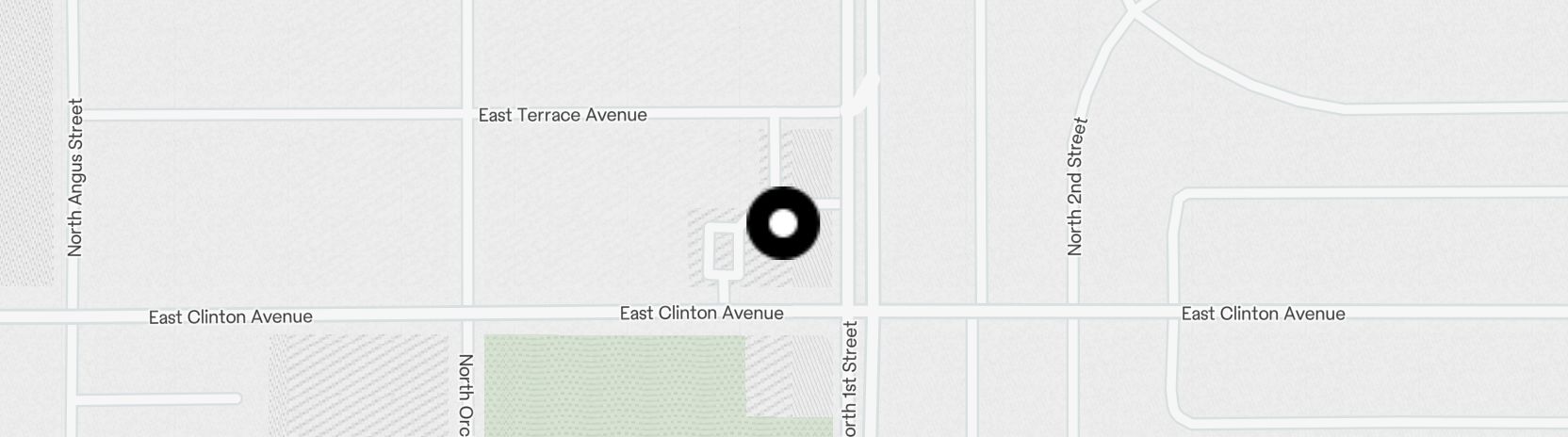Tap the black location marker on map
This screenshot has height=437, width=1568.
[x=783, y=223]
